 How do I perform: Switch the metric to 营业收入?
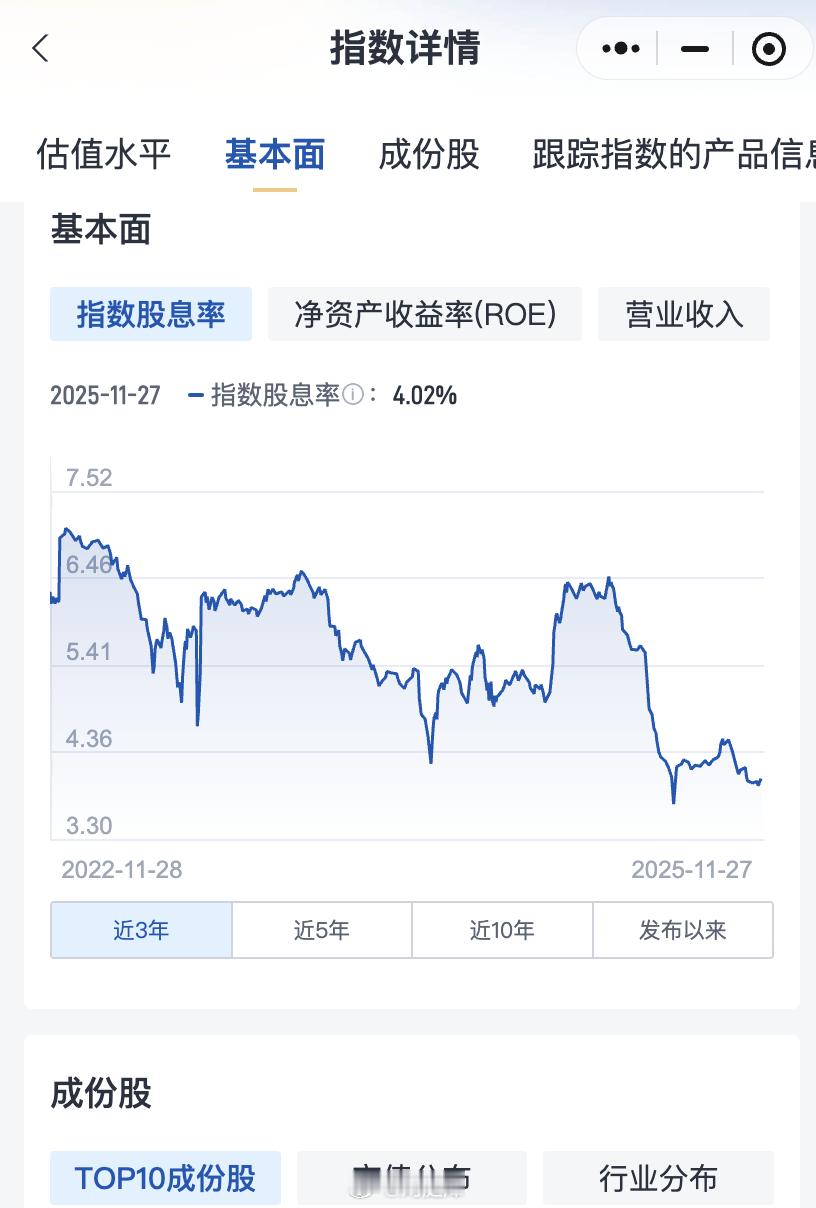coord(684,314)
